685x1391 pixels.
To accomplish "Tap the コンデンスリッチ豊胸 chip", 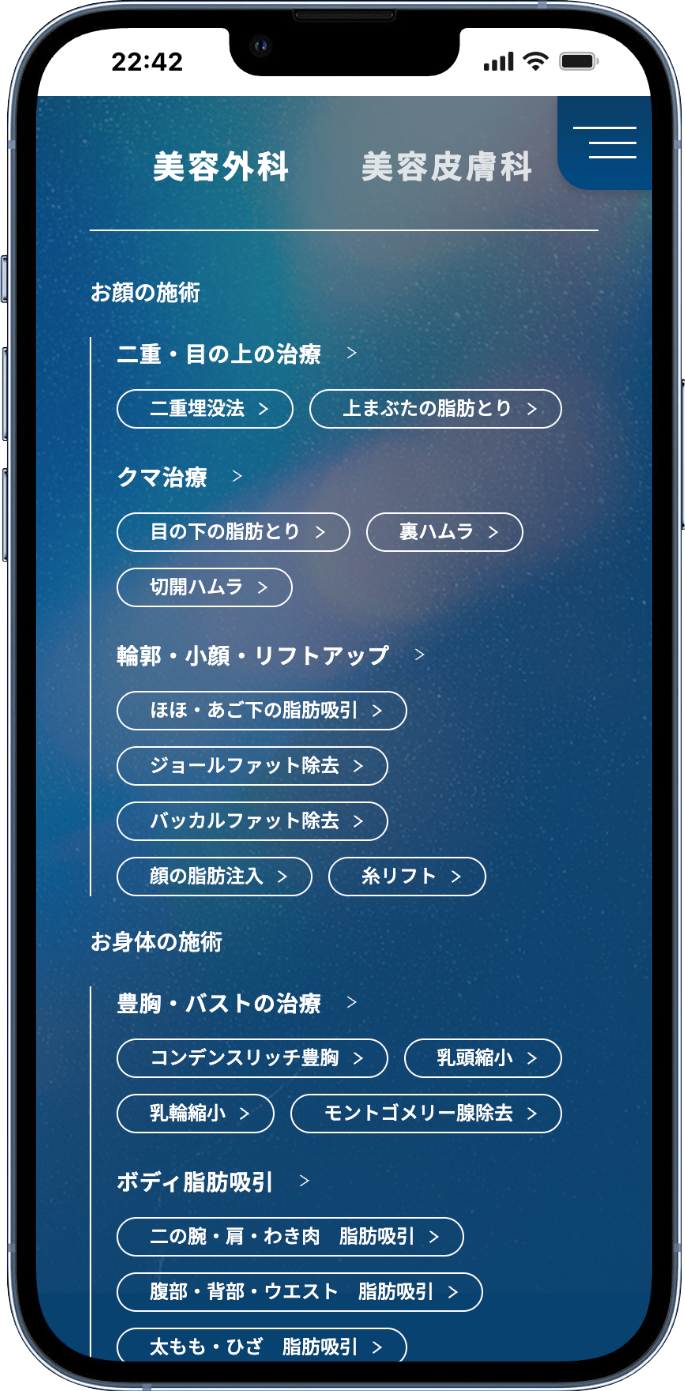I will click(252, 1058).
